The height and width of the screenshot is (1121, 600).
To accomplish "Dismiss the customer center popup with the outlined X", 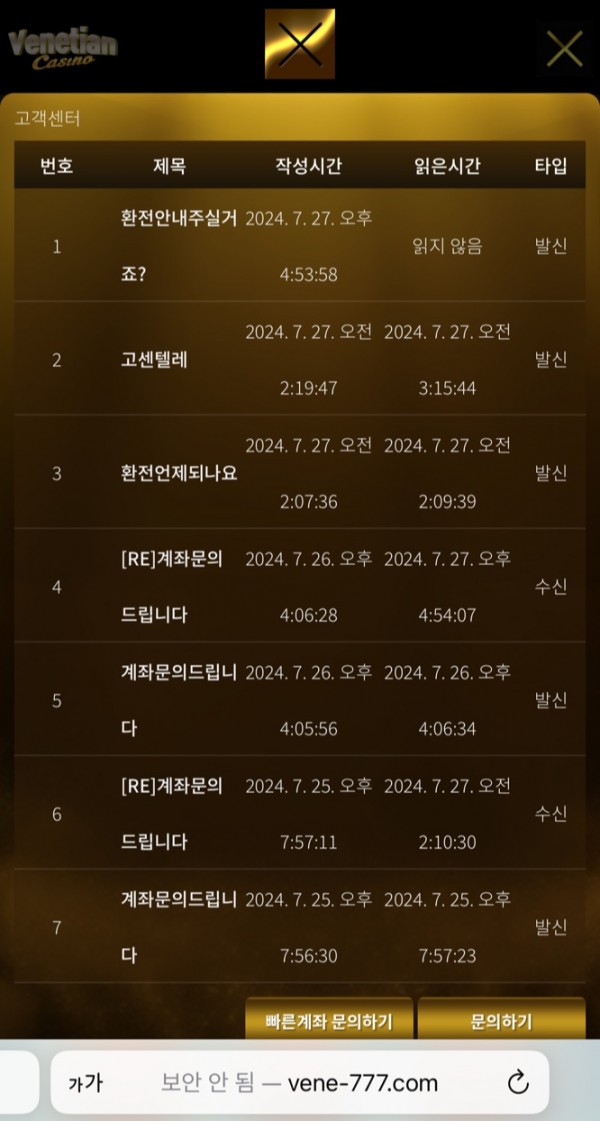I will tap(565, 48).
